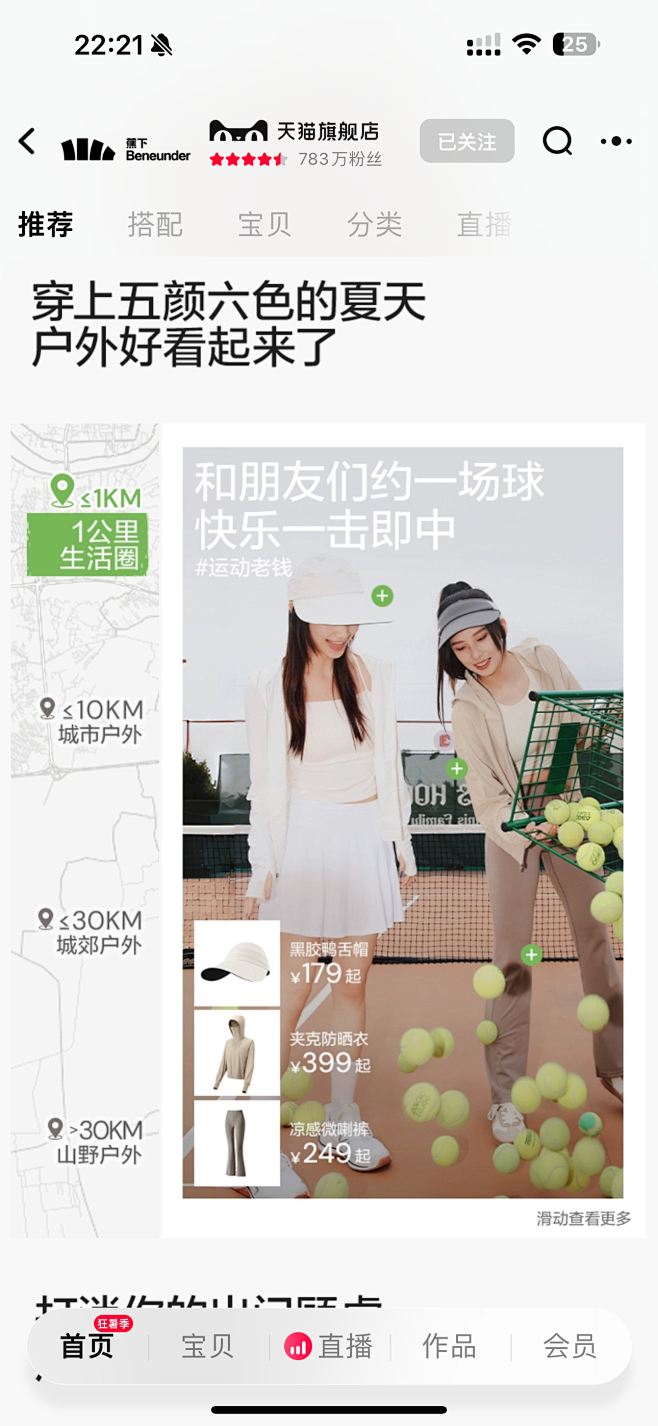Open the 黑胶鸭舌帽 product at ¥179
The image size is (658, 1426).
(283, 963)
